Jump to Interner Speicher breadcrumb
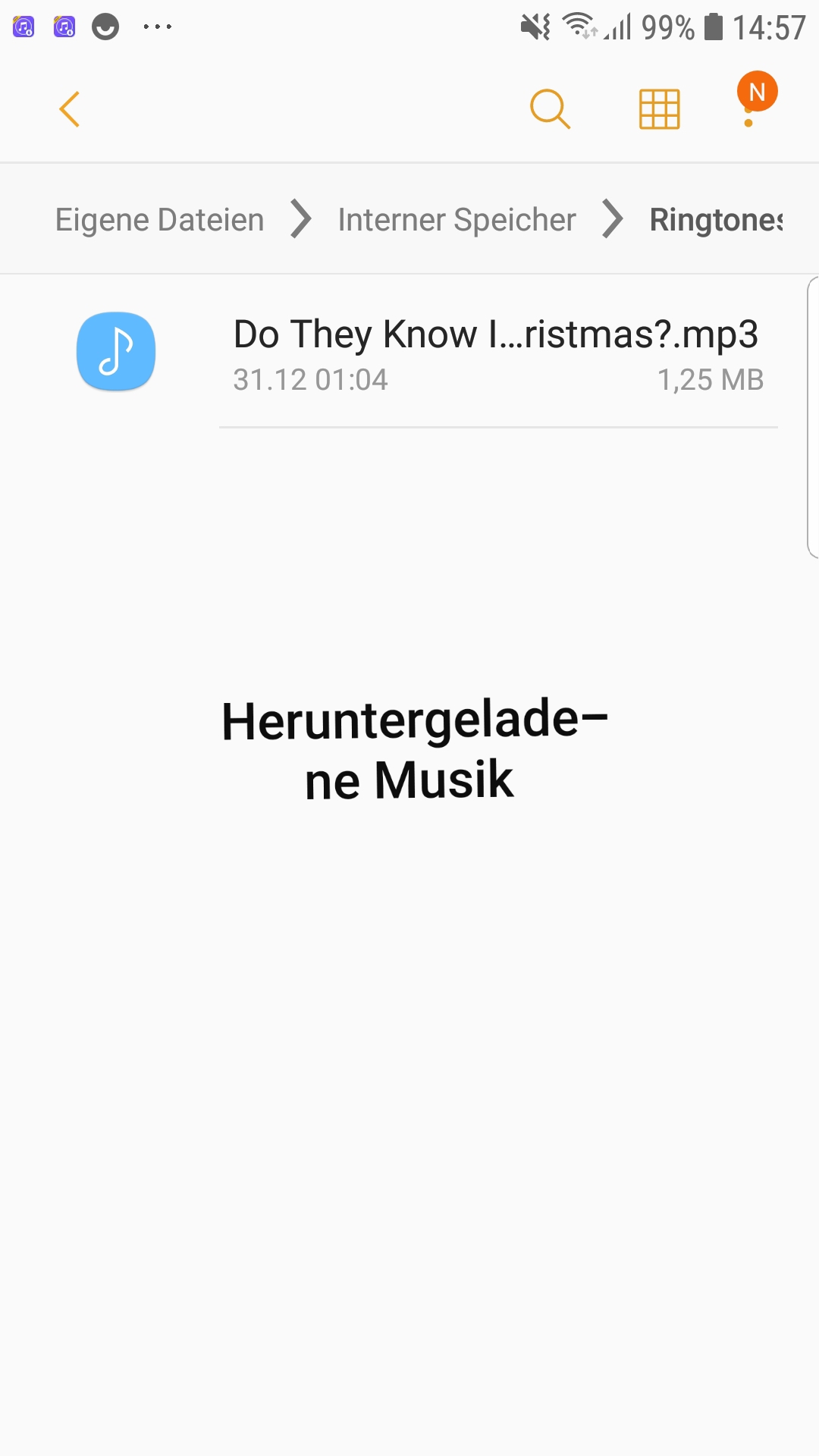819x1456 pixels. tap(457, 220)
